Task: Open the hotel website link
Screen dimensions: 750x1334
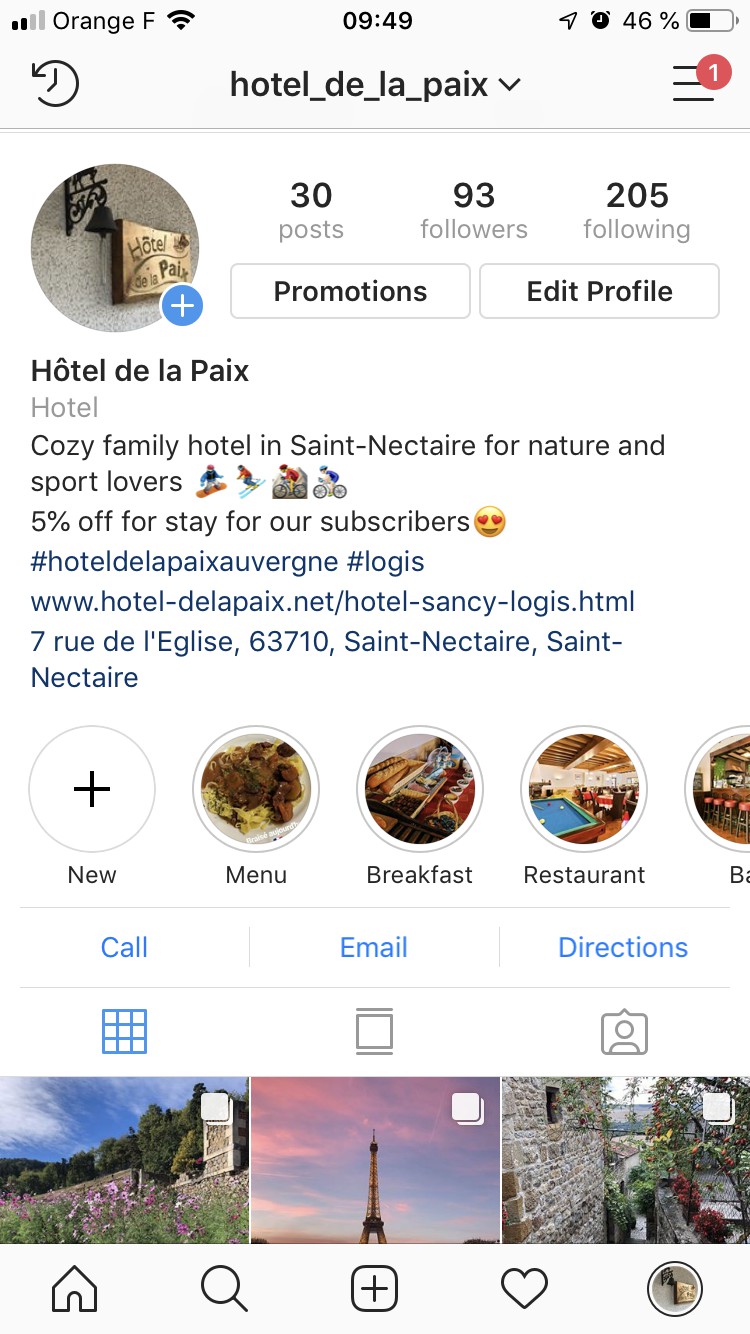Action: point(332,602)
